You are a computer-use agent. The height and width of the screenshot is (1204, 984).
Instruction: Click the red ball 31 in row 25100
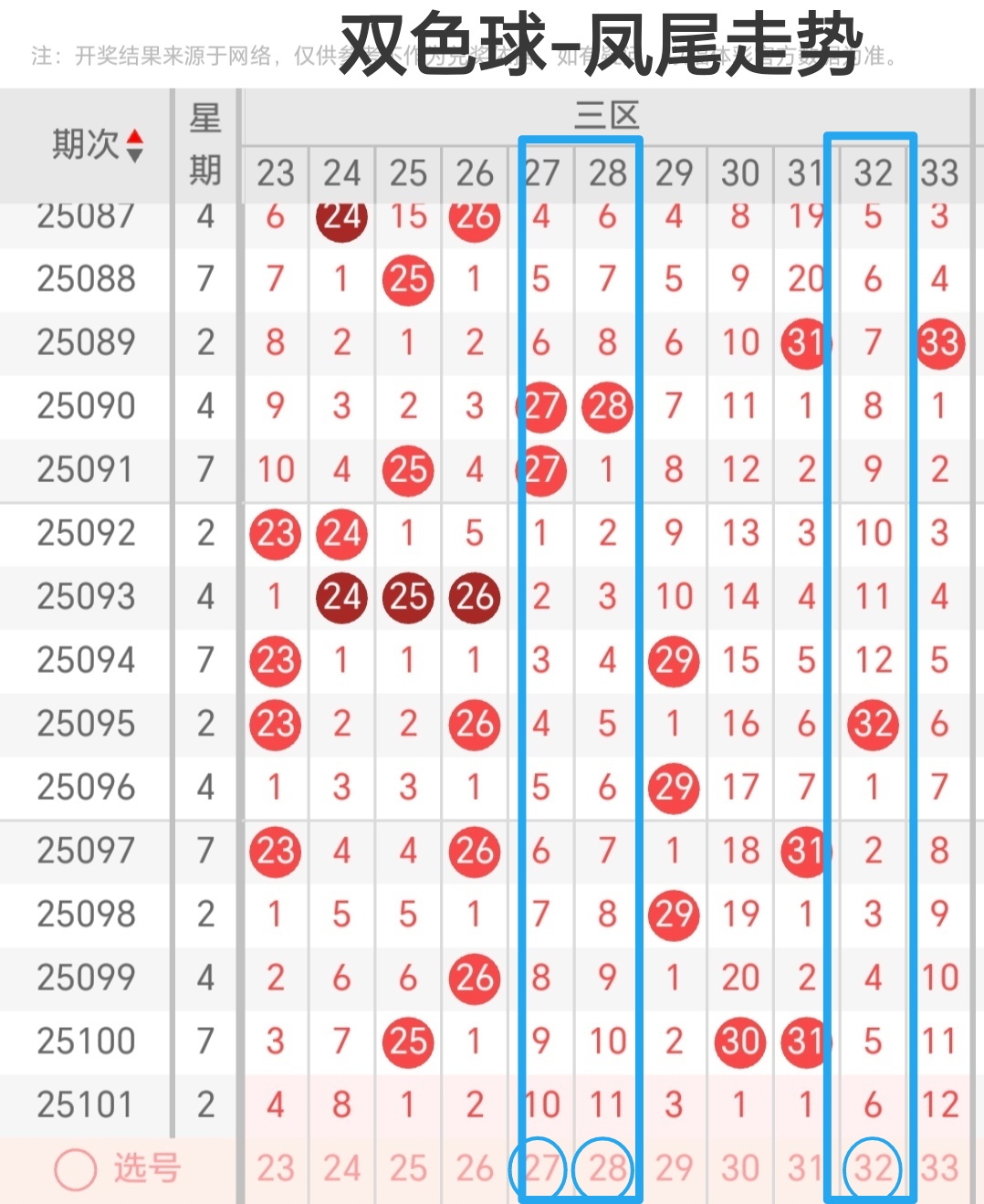[x=805, y=1042]
